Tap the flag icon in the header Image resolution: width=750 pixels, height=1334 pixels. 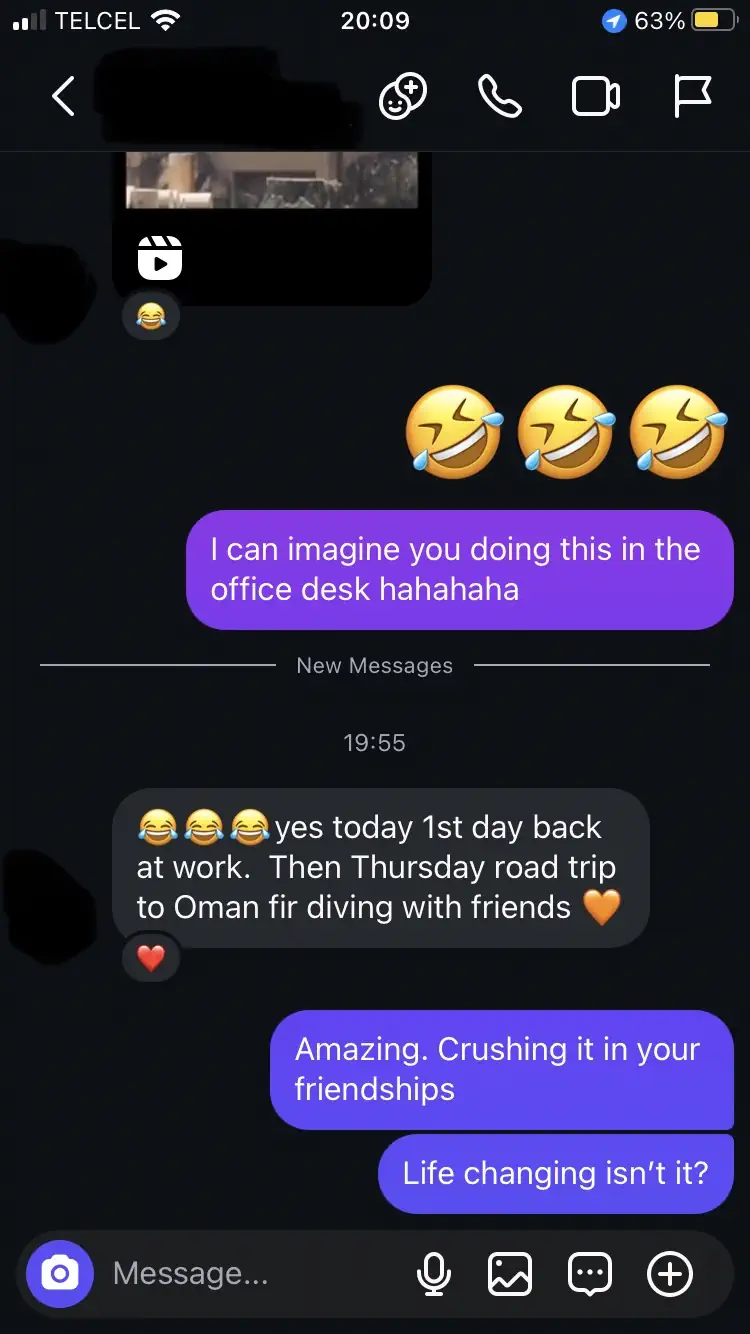(692, 97)
